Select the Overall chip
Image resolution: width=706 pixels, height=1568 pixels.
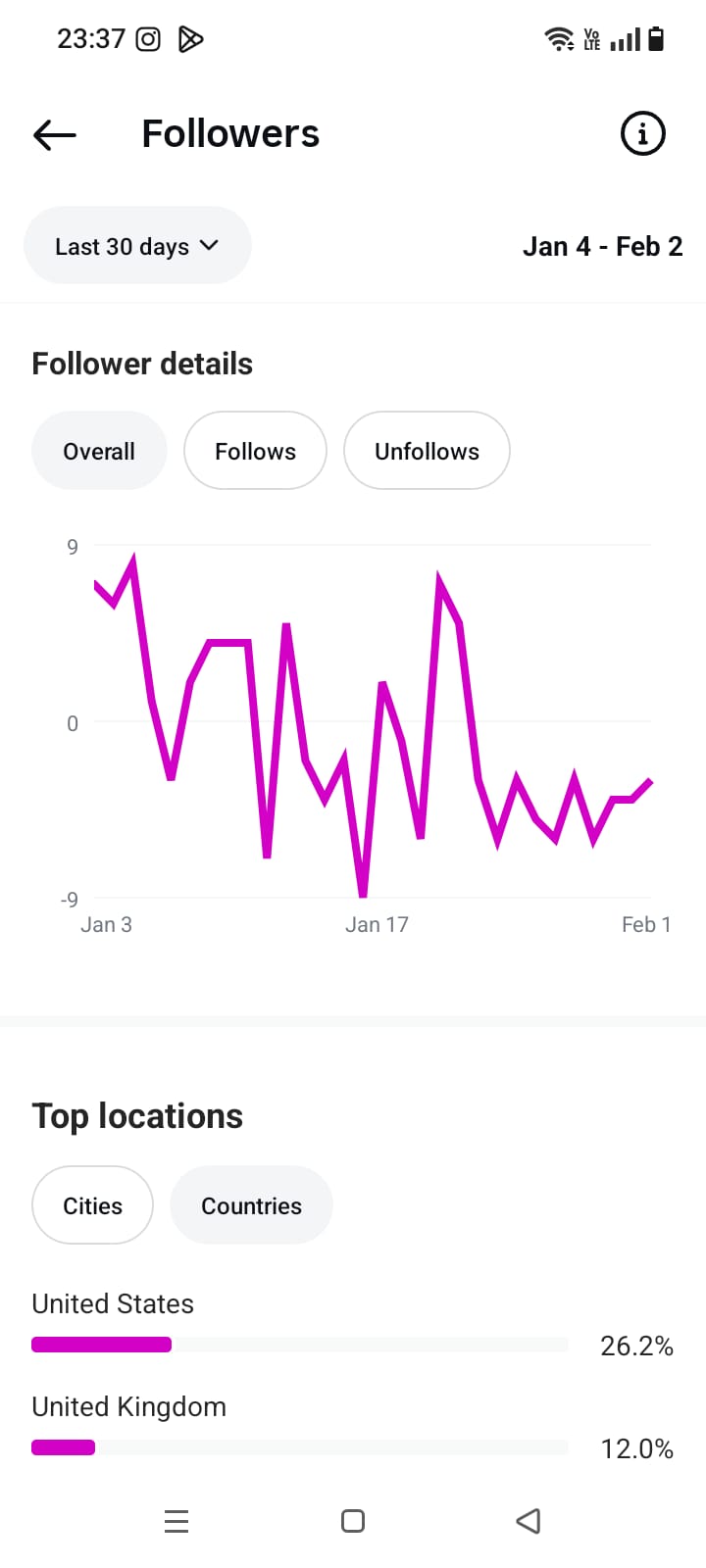click(x=99, y=451)
